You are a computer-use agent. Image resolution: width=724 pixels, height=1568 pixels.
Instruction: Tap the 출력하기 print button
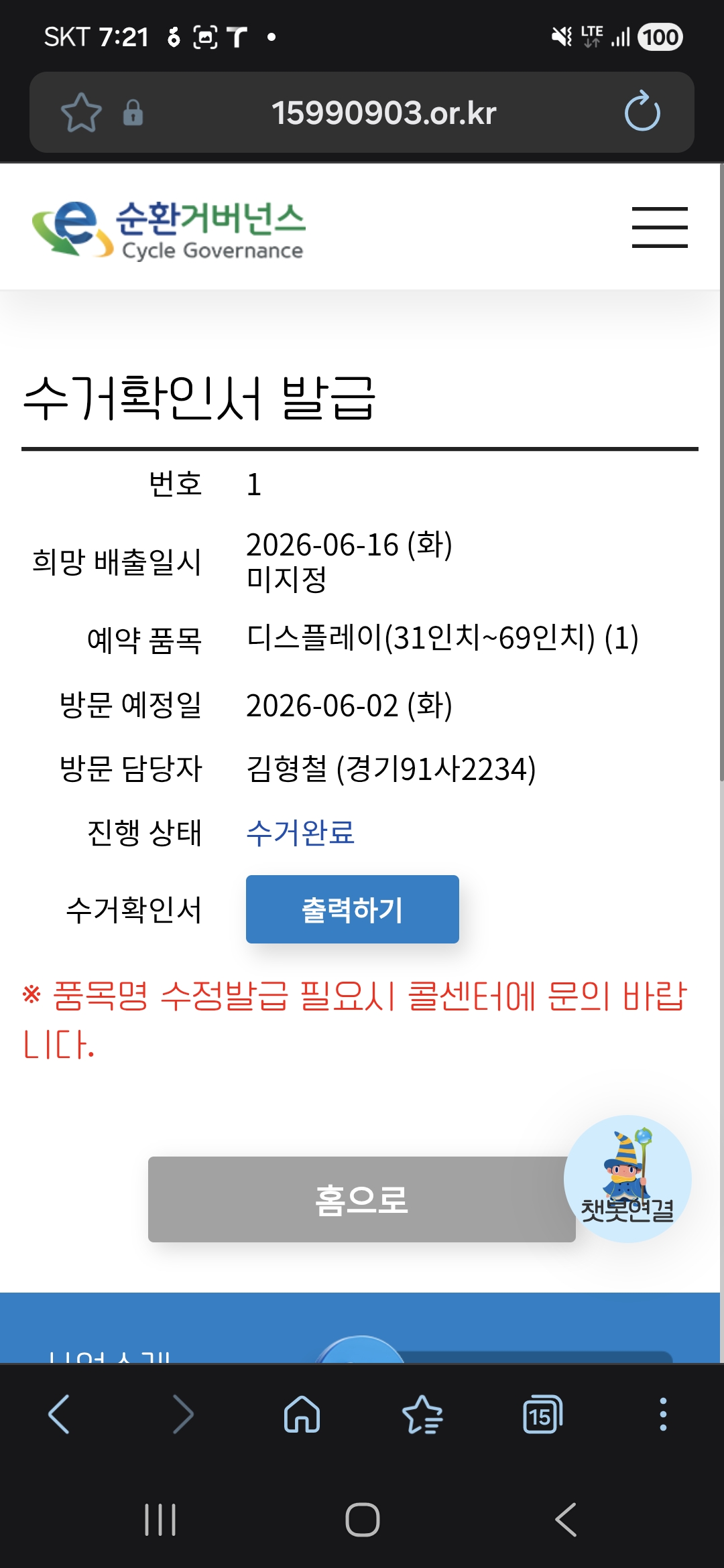pyautogui.click(x=353, y=909)
